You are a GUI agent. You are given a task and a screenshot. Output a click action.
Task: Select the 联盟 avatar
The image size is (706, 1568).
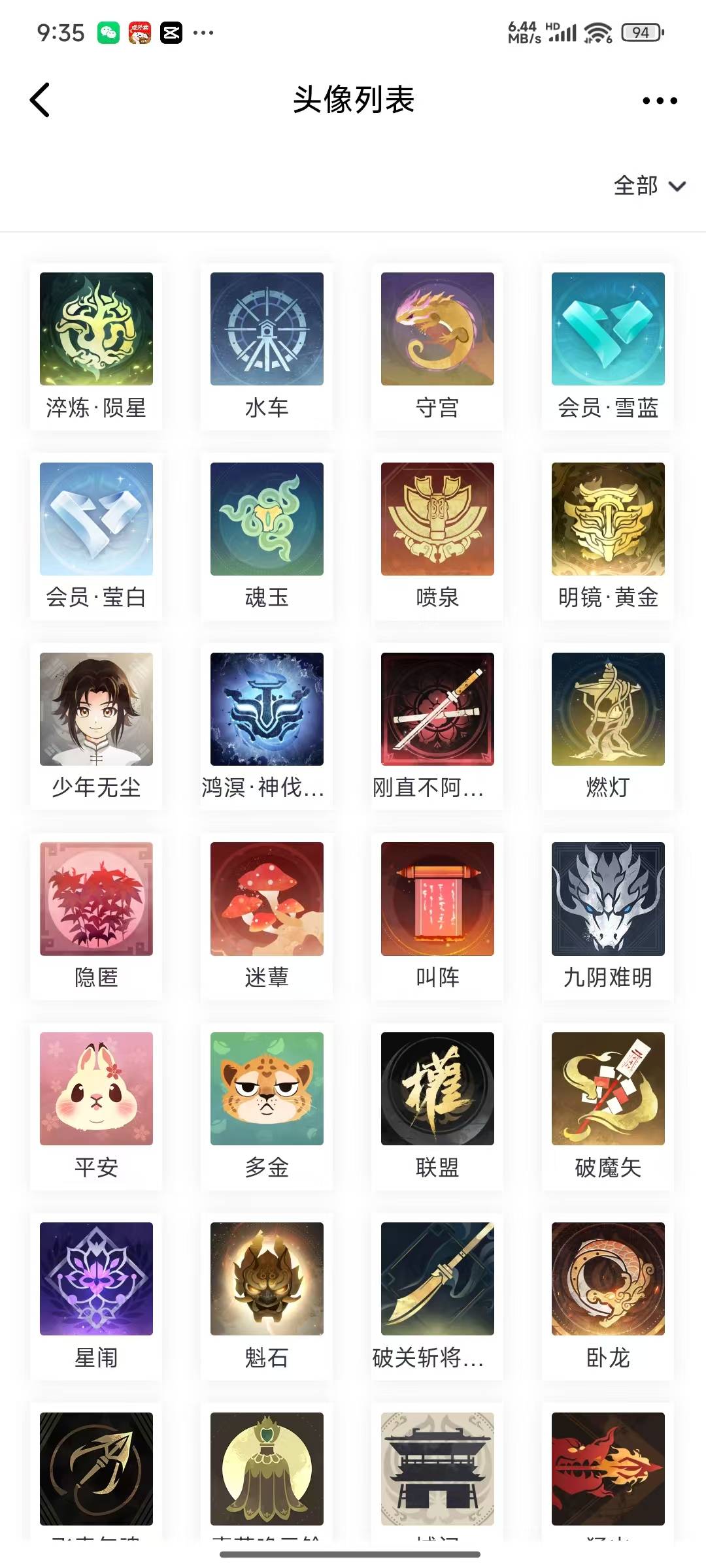(437, 1089)
